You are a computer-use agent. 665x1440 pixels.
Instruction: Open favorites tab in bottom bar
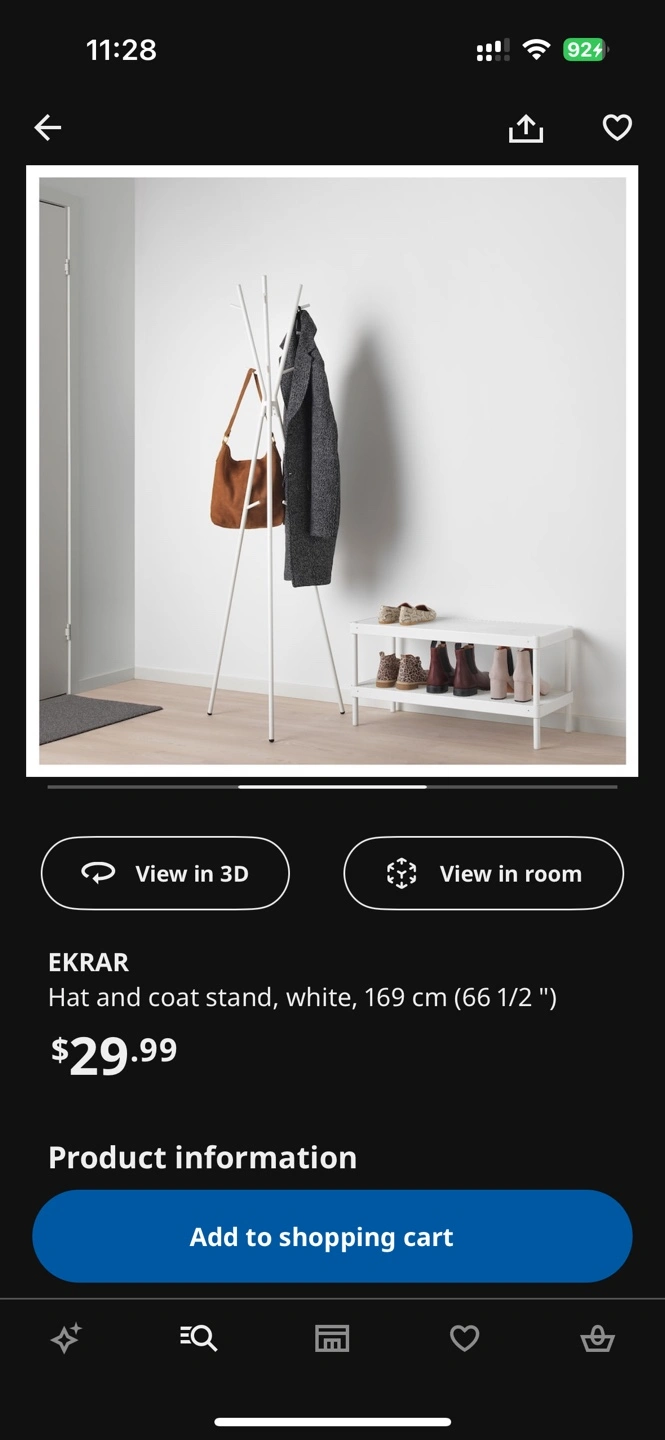(x=464, y=1338)
